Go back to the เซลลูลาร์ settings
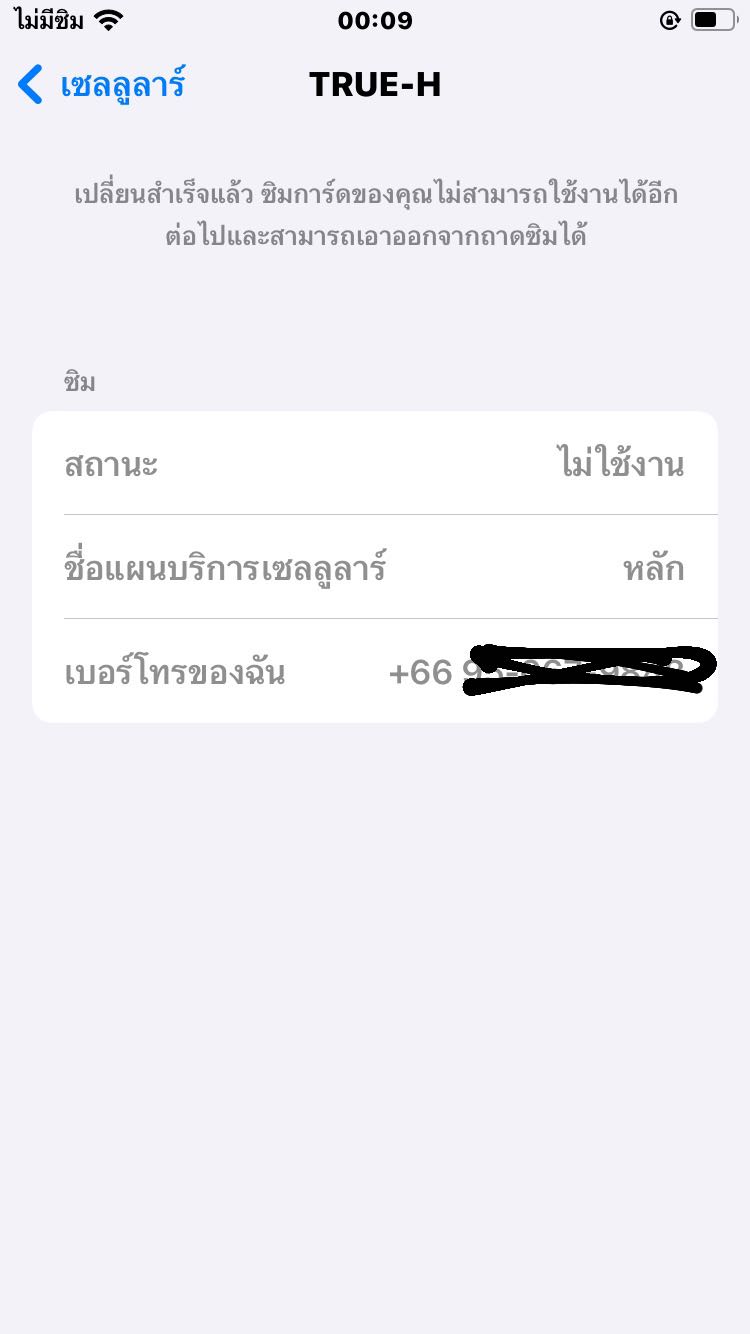Image resolution: width=750 pixels, height=1334 pixels. click(102, 84)
